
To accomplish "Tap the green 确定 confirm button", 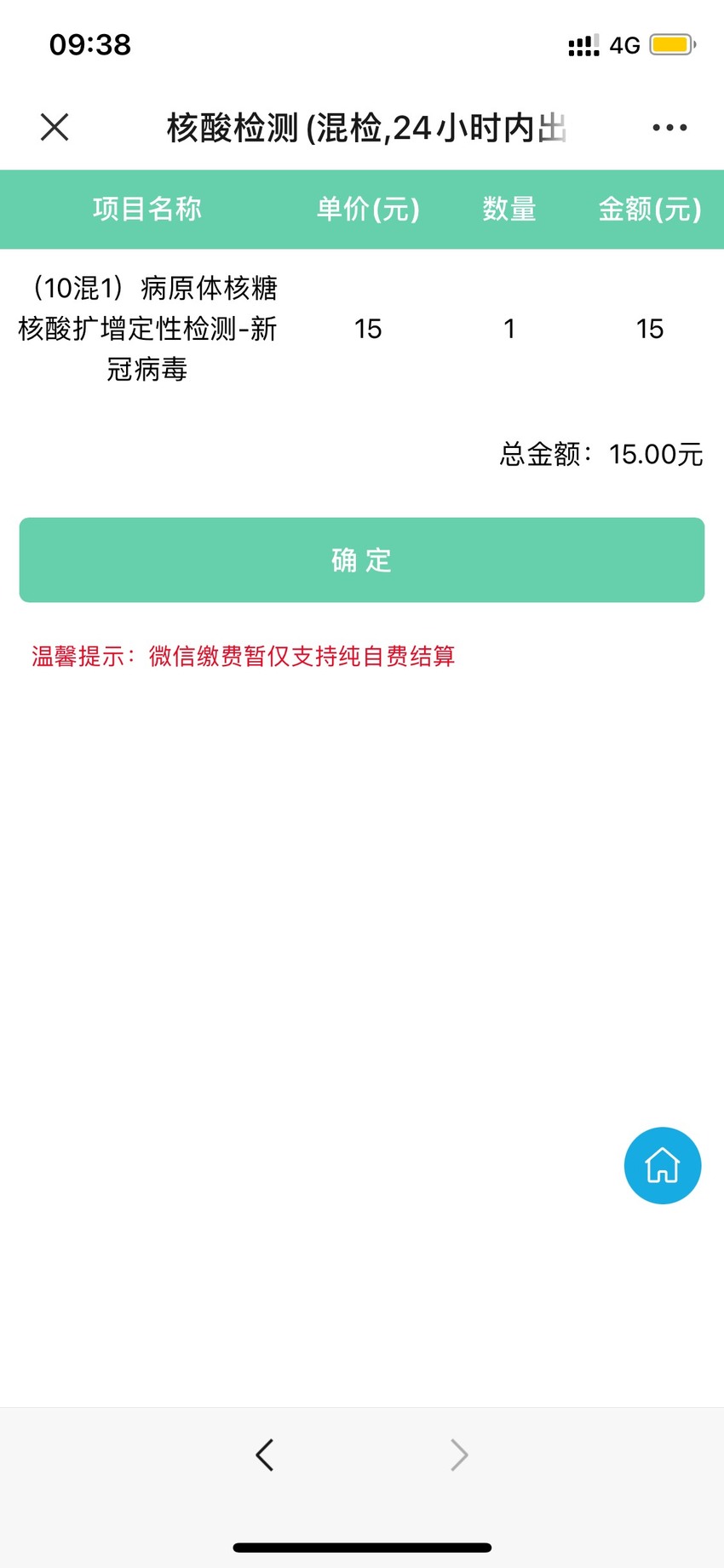I will click(362, 560).
